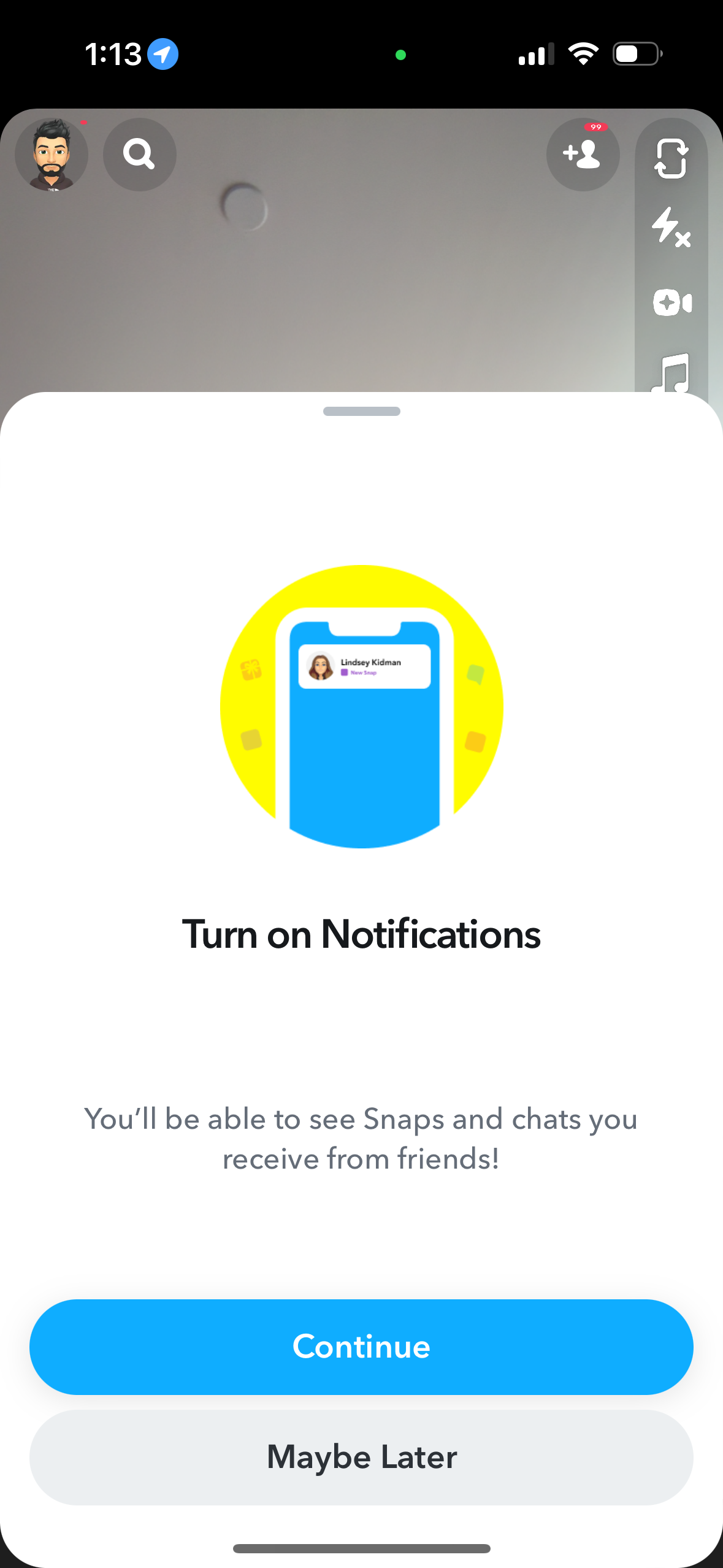Open your Bitmoji profile avatar
Viewport: 723px width, 1568px height.
52,155
